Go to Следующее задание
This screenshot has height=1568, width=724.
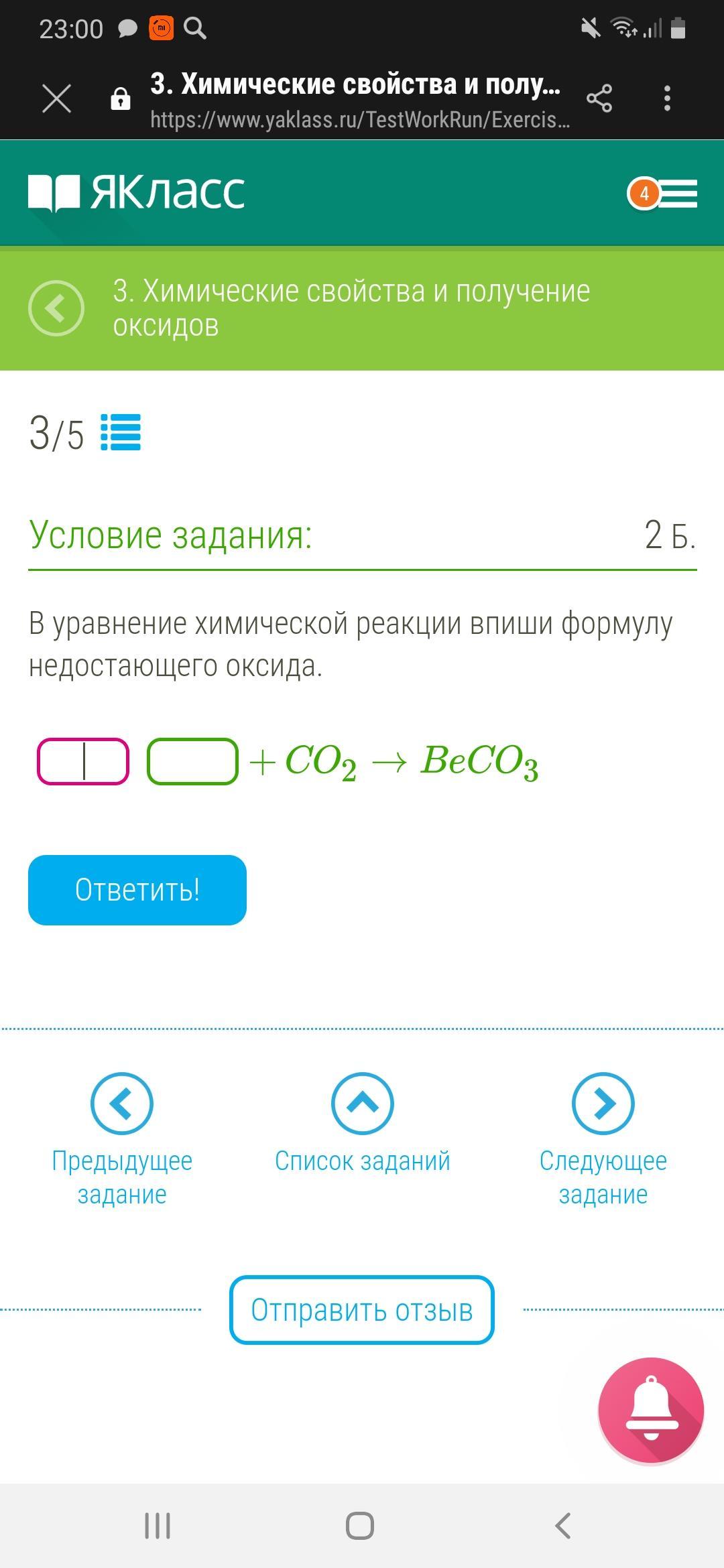click(x=603, y=1140)
